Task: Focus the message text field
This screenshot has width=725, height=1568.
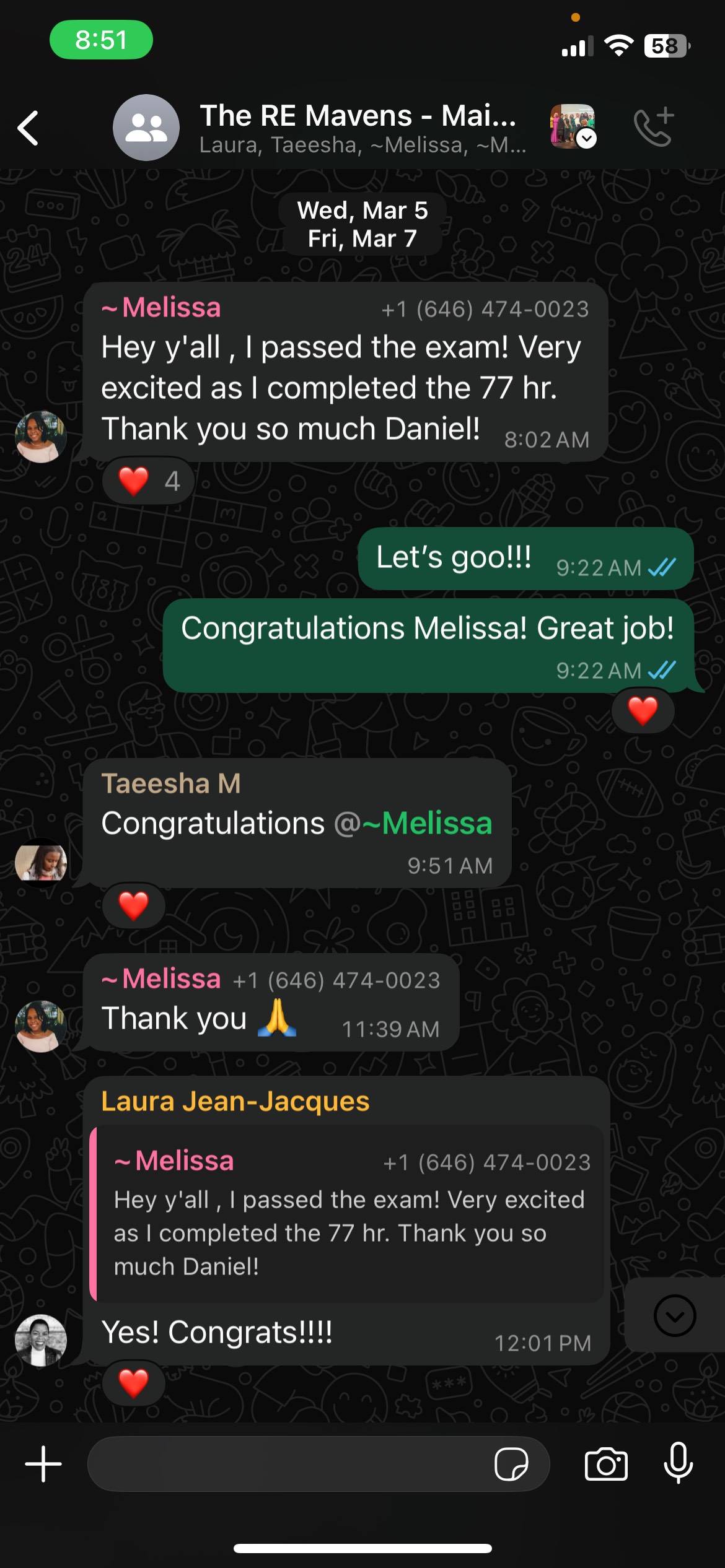Action: 288,1464
